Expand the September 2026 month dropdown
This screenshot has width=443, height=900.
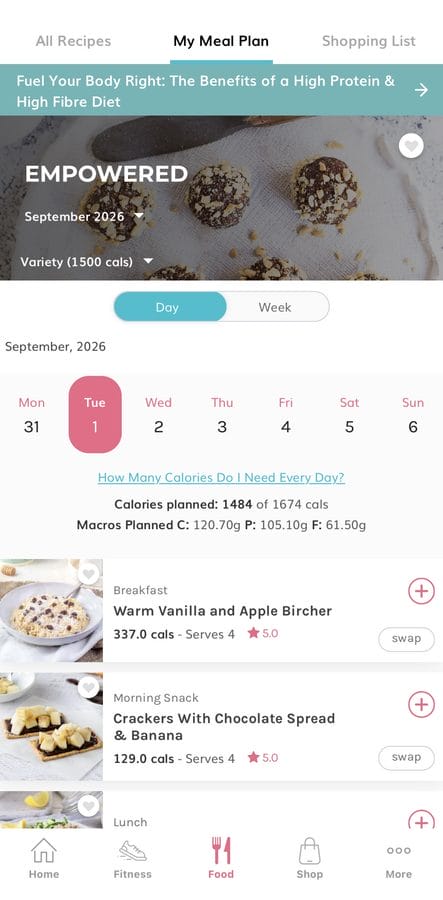point(84,217)
